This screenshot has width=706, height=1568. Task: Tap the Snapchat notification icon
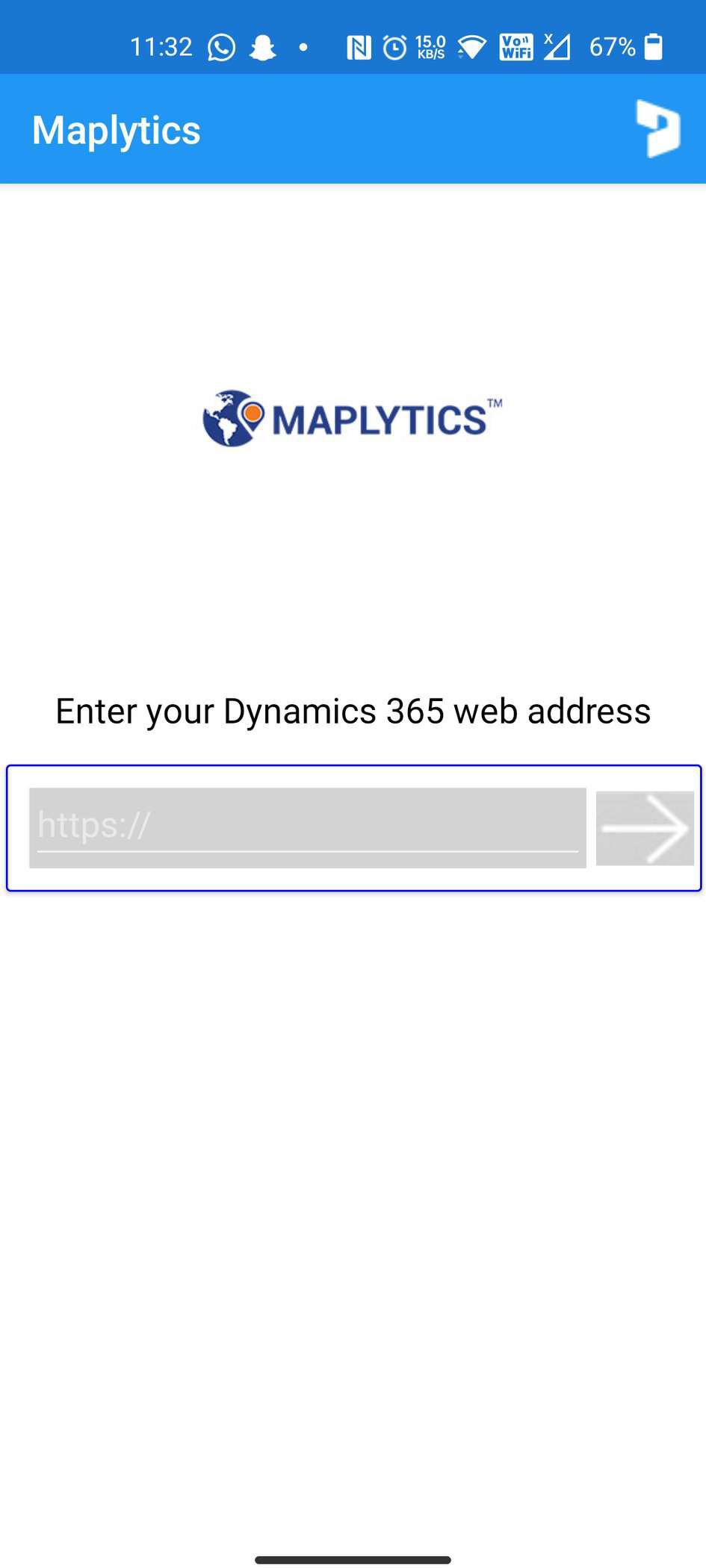[x=262, y=46]
